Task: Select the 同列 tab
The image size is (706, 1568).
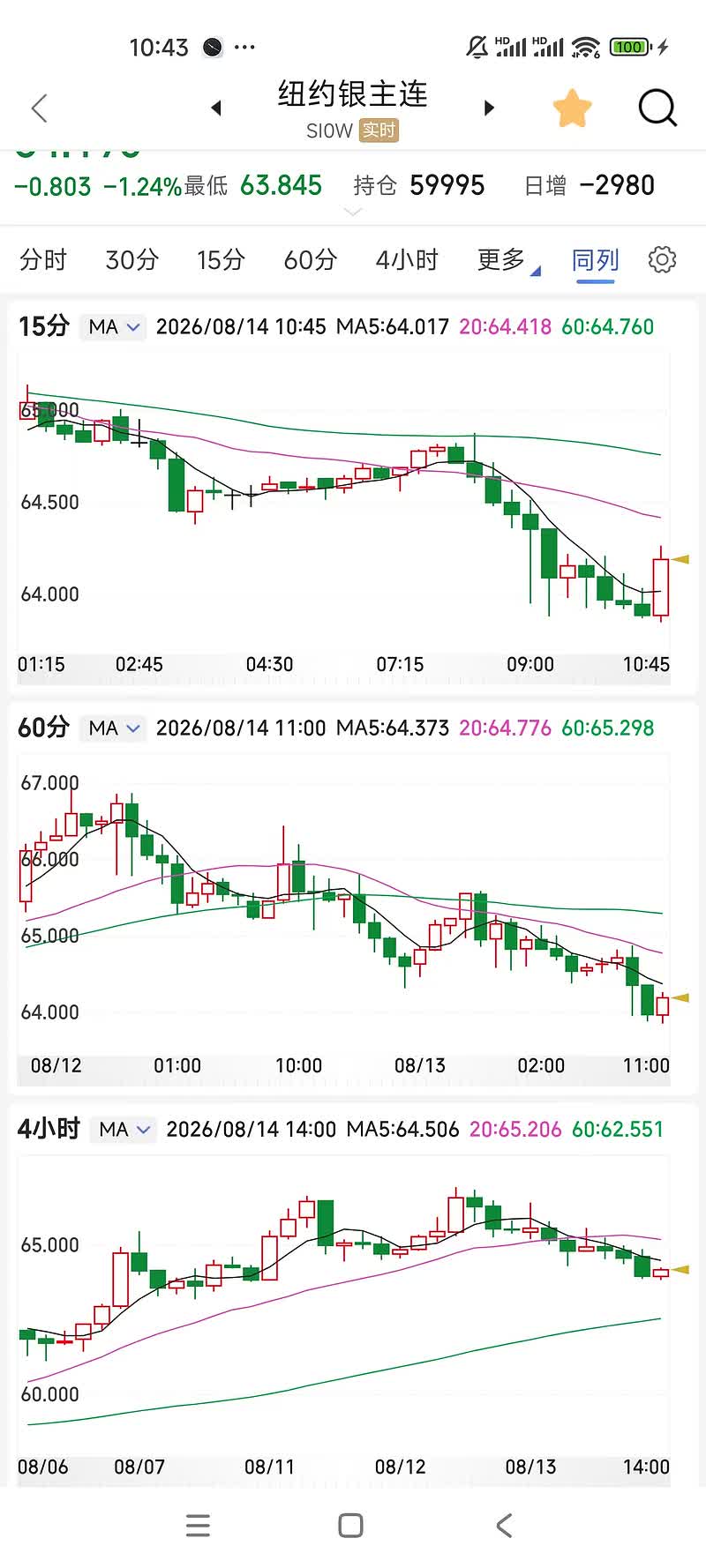Action: tap(595, 260)
